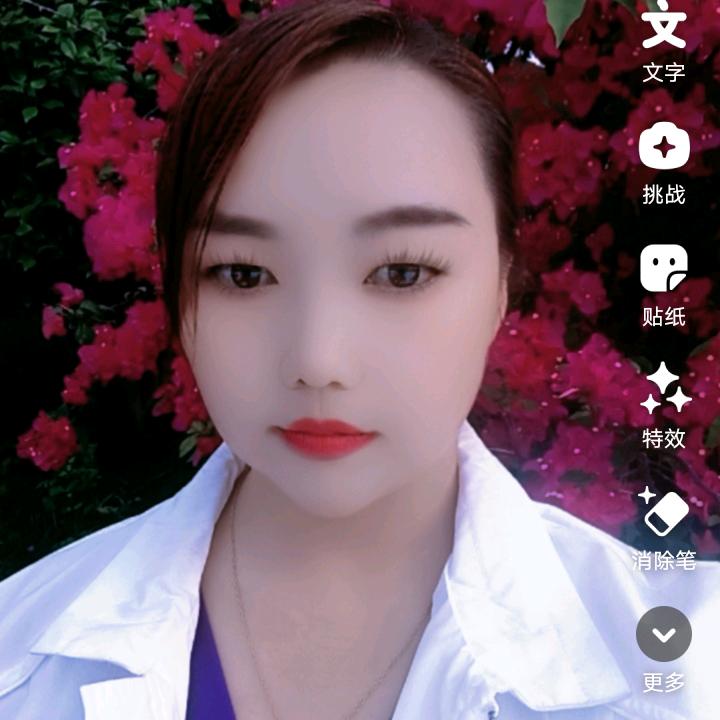Choose the 消除笔 eraser tool
The image size is (720, 720).
point(664,527)
